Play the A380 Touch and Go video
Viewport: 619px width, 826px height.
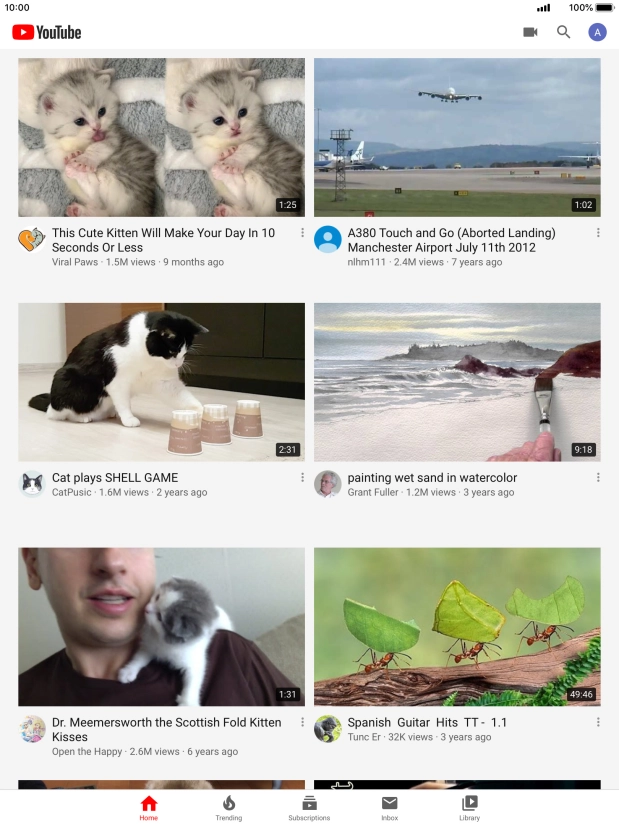click(x=457, y=137)
